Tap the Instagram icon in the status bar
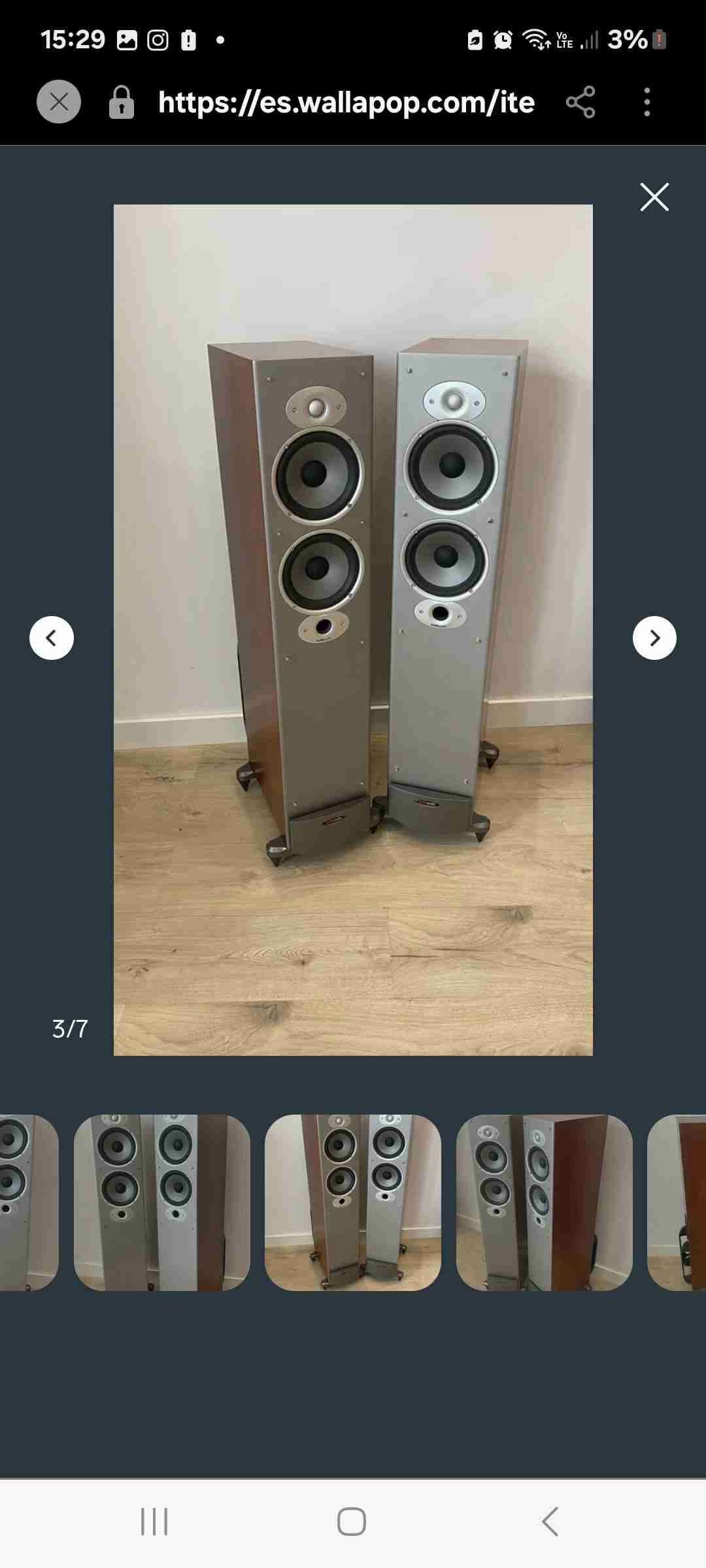This screenshot has height=1568, width=706. [x=157, y=39]
